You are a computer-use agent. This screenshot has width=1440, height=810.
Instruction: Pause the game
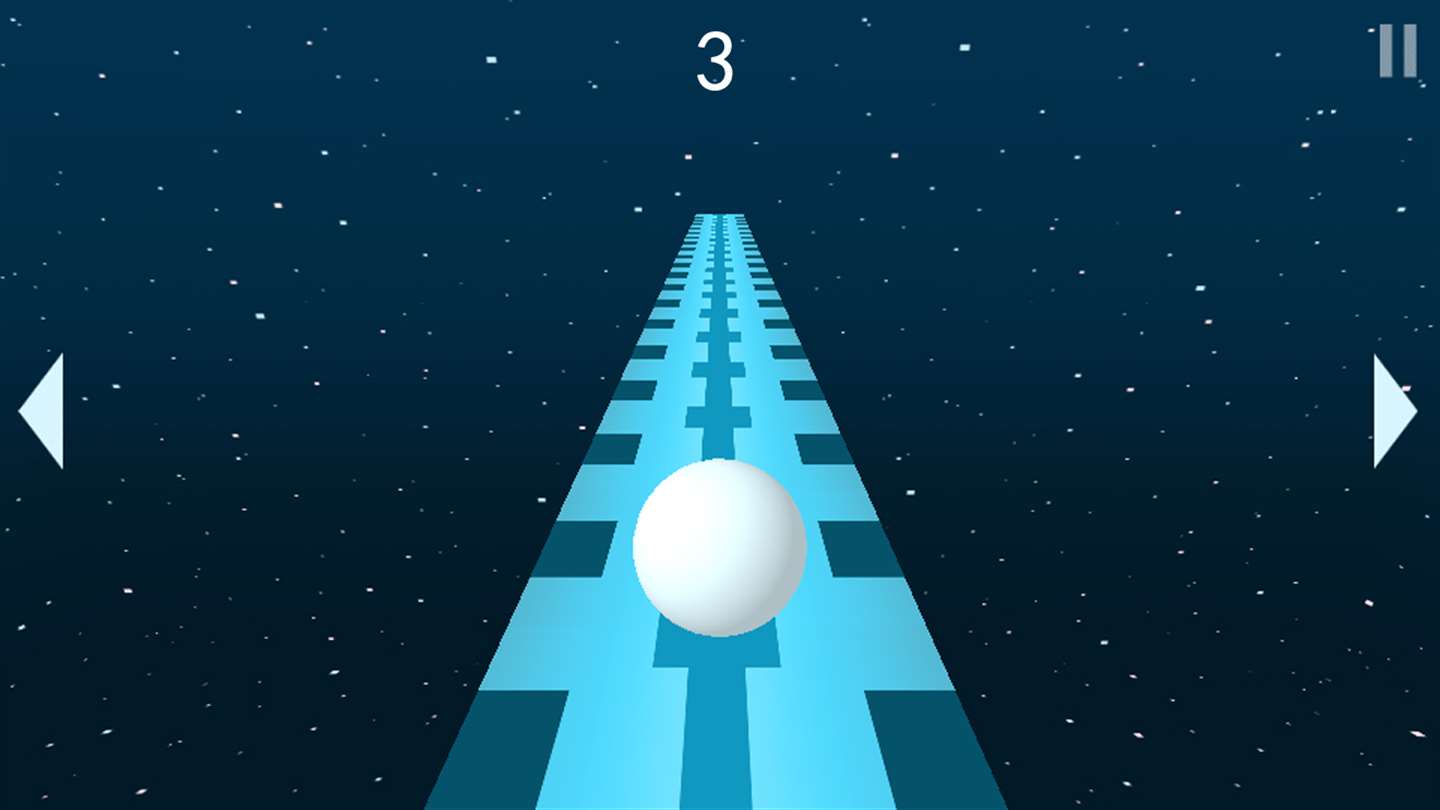(x=1398, y=50)
